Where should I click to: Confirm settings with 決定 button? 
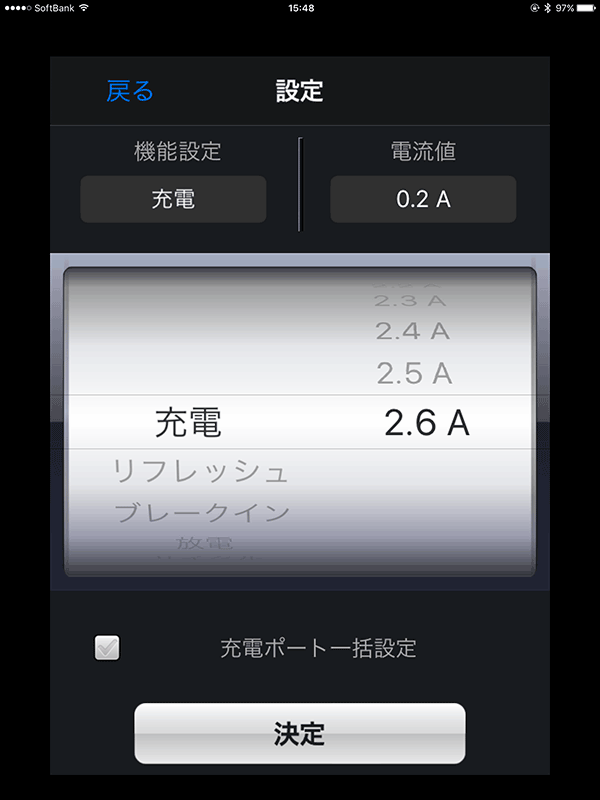tap(300, 733)
